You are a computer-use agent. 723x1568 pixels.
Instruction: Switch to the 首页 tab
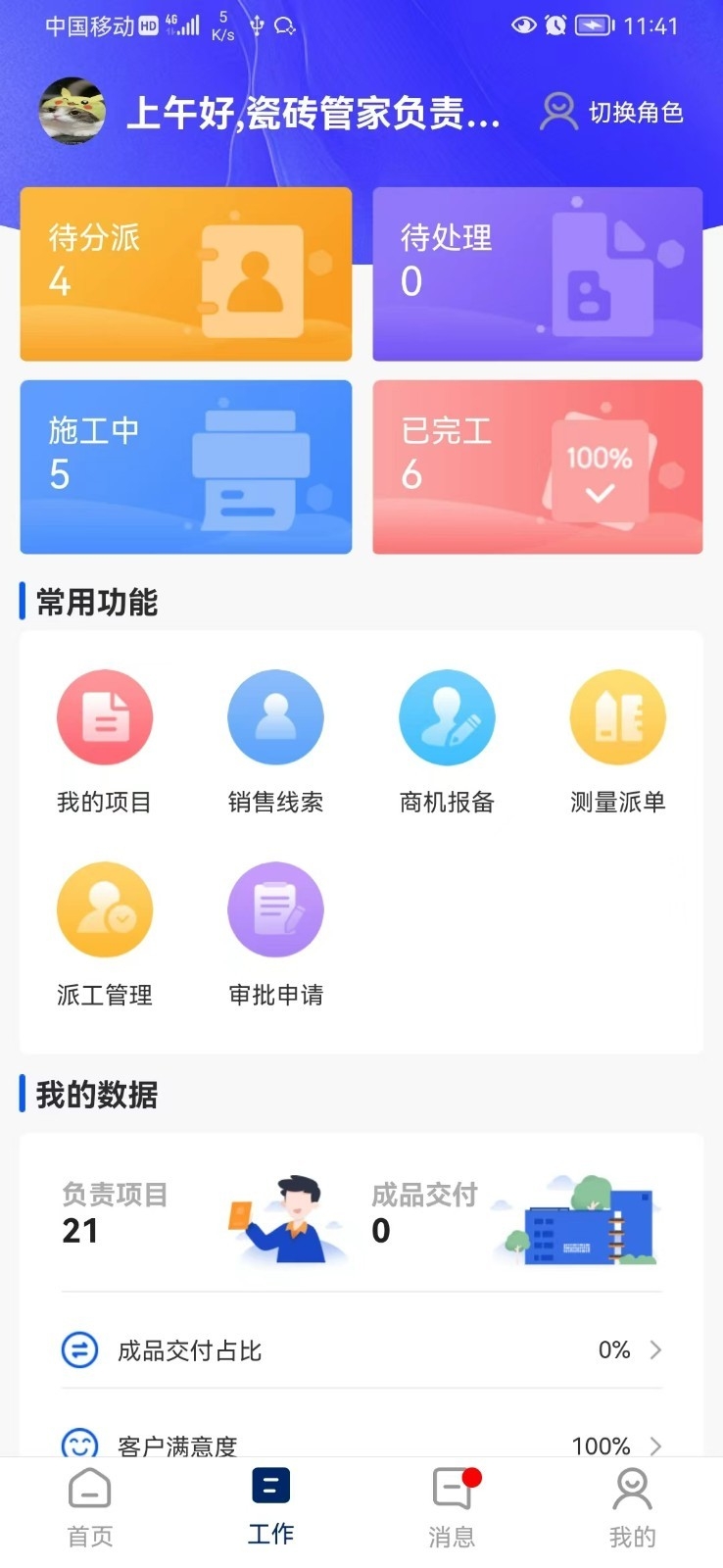point(90,1509)
